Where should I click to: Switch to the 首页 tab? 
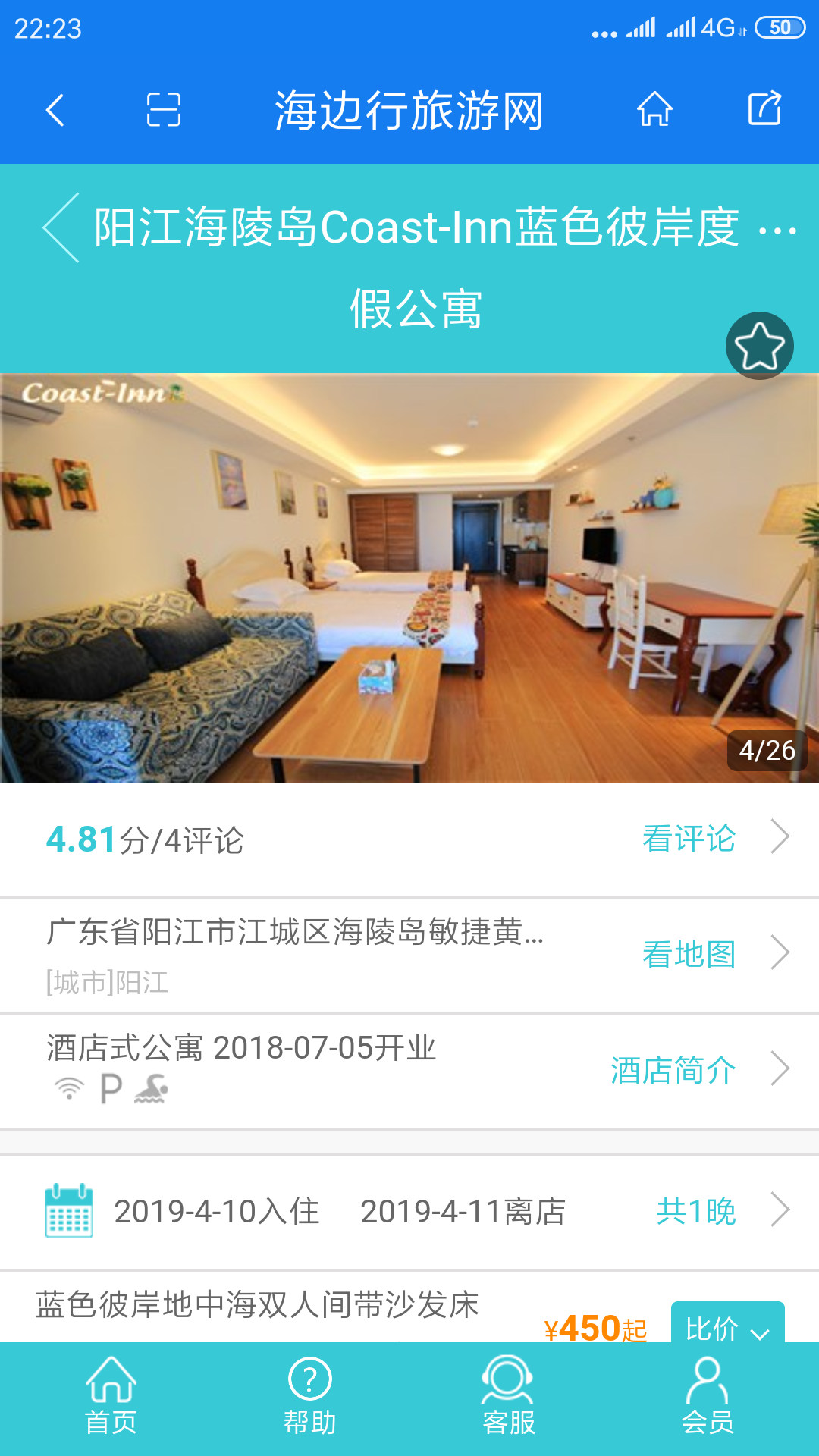pos(111,1397)
